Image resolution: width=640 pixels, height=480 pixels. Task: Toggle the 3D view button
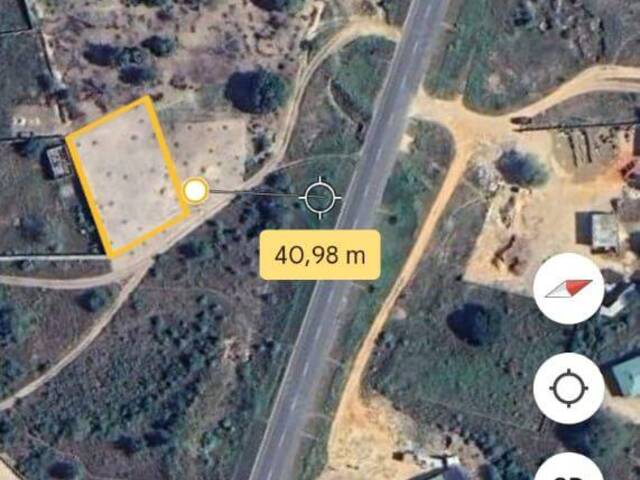tap(568, 470)
